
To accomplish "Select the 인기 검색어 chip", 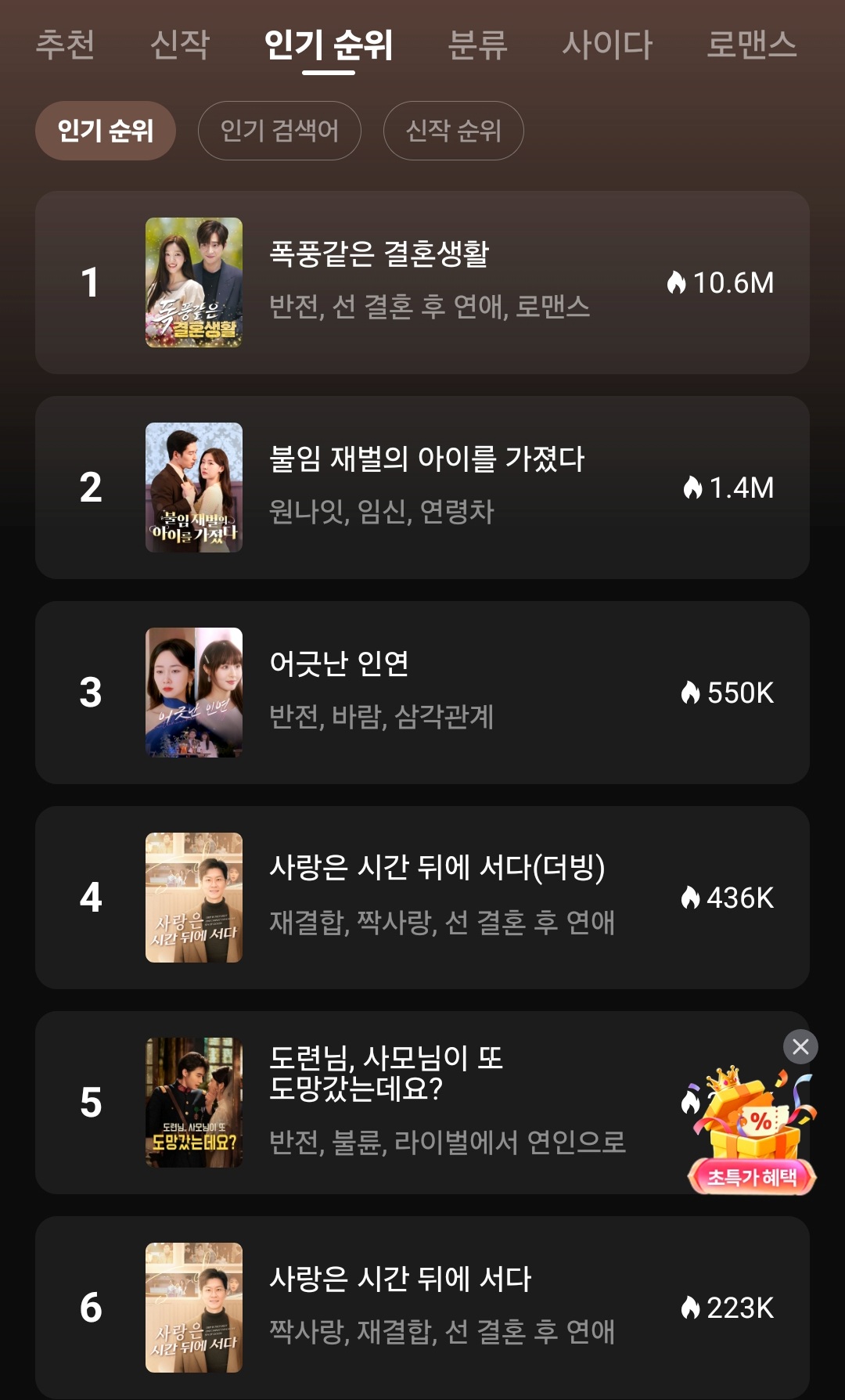I will click(279, 131).
